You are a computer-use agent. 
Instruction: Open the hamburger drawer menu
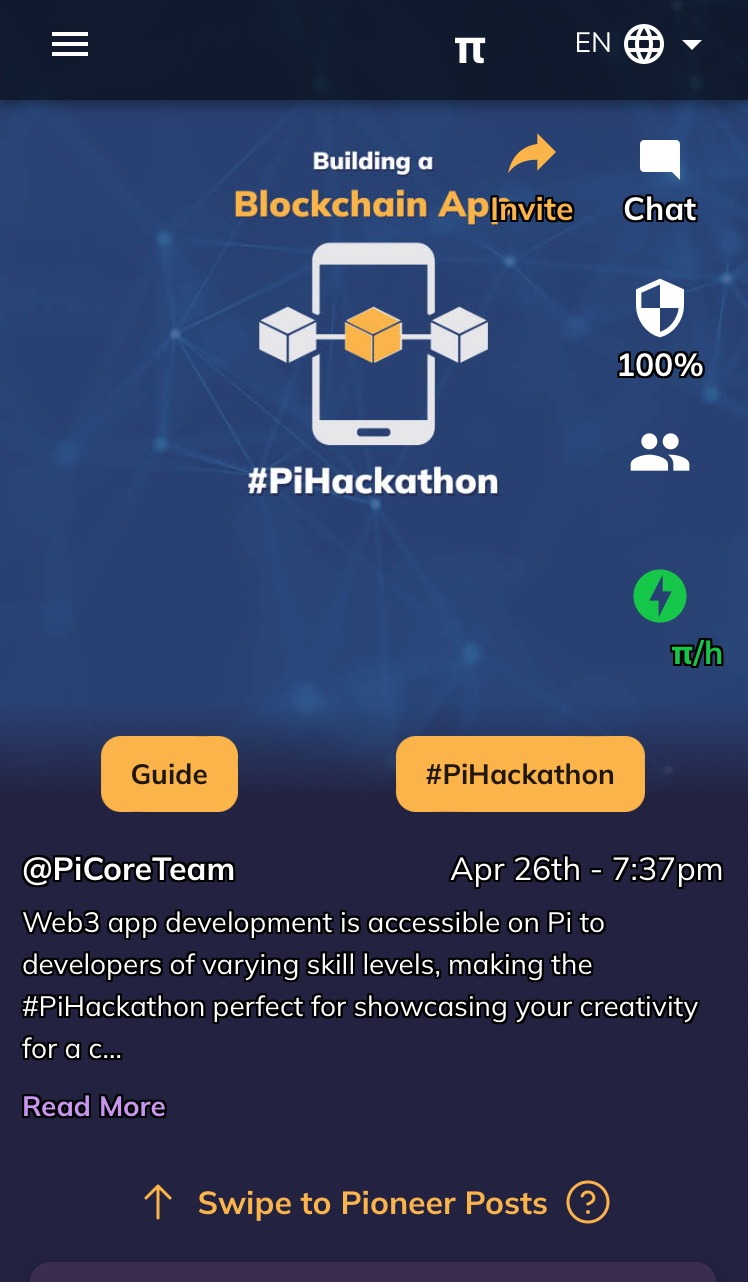click(70, 44)
